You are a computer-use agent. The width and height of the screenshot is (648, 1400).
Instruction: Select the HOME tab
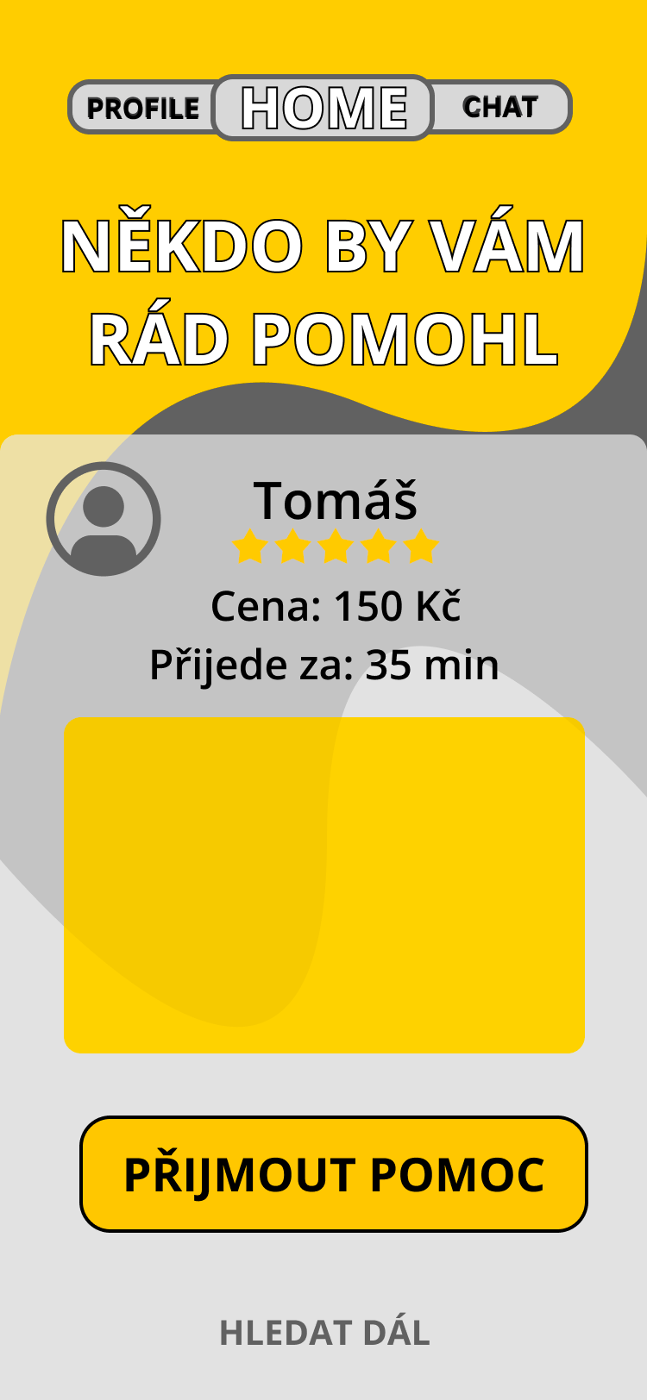point(324,107)
